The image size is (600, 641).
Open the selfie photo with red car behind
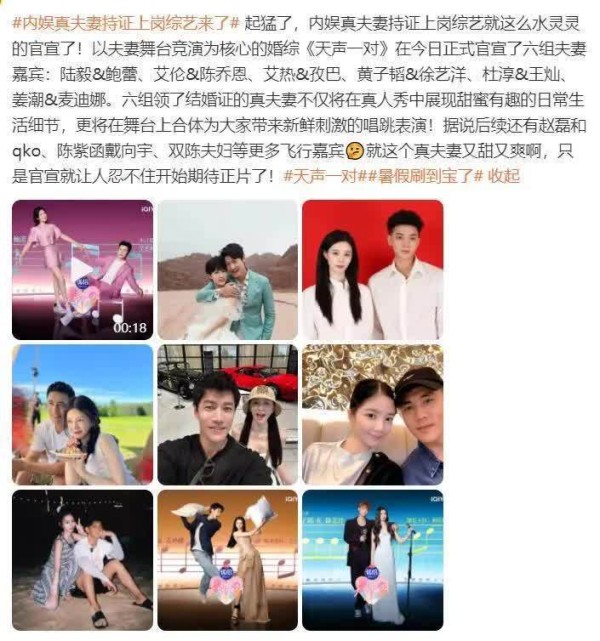[227, 415]
